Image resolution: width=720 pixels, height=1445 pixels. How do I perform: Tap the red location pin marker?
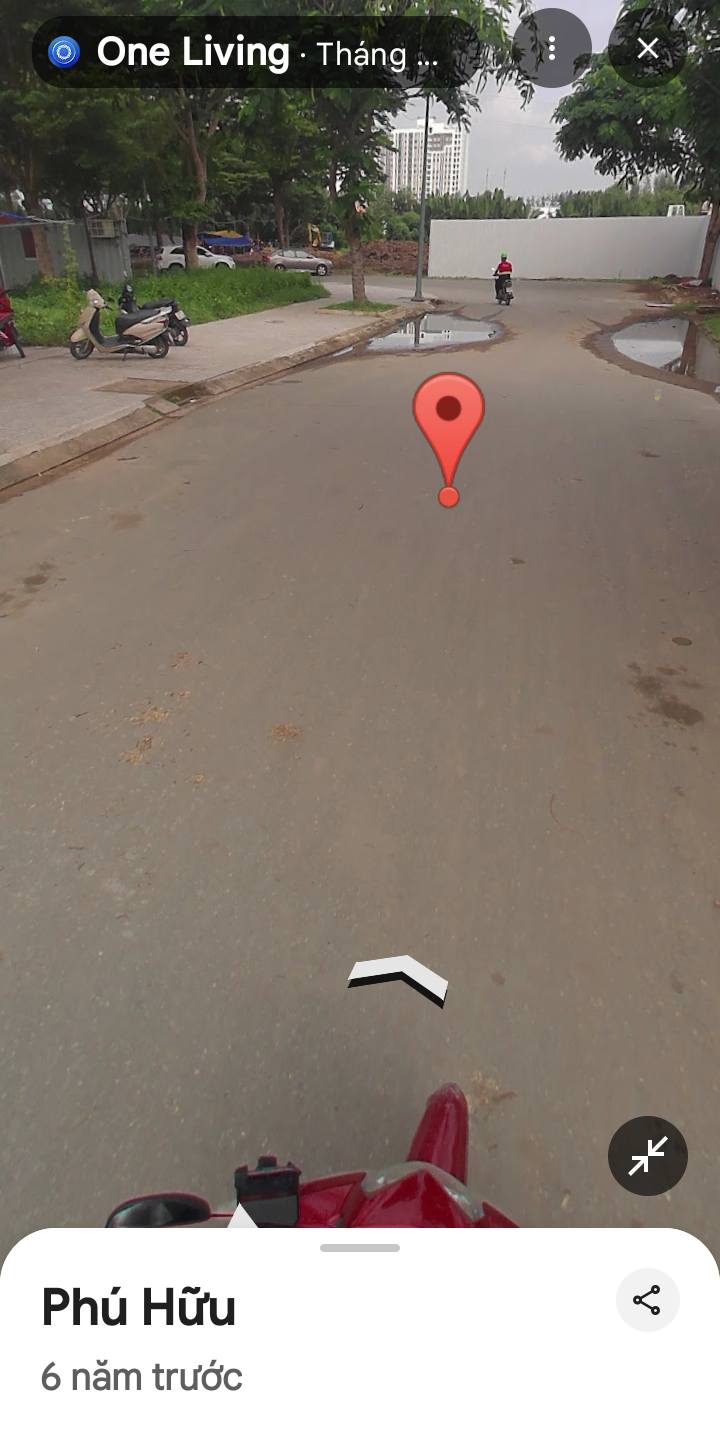tap(449, 439)
